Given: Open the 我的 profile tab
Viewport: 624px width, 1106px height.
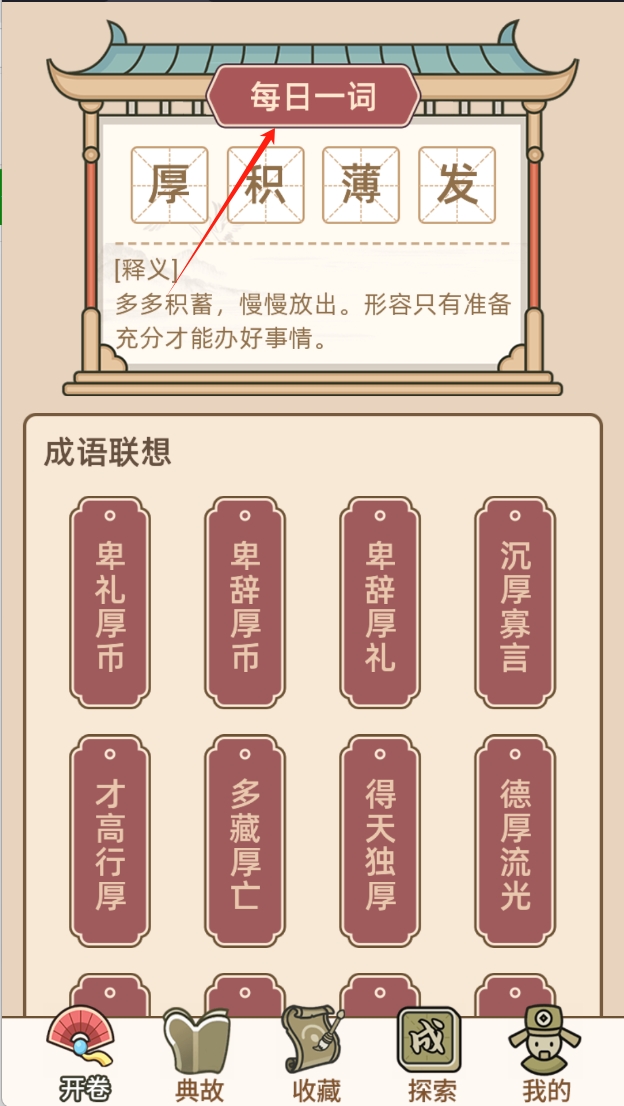Looking at the screenshot, I should pyautogui.click(x=546, y=1056).
